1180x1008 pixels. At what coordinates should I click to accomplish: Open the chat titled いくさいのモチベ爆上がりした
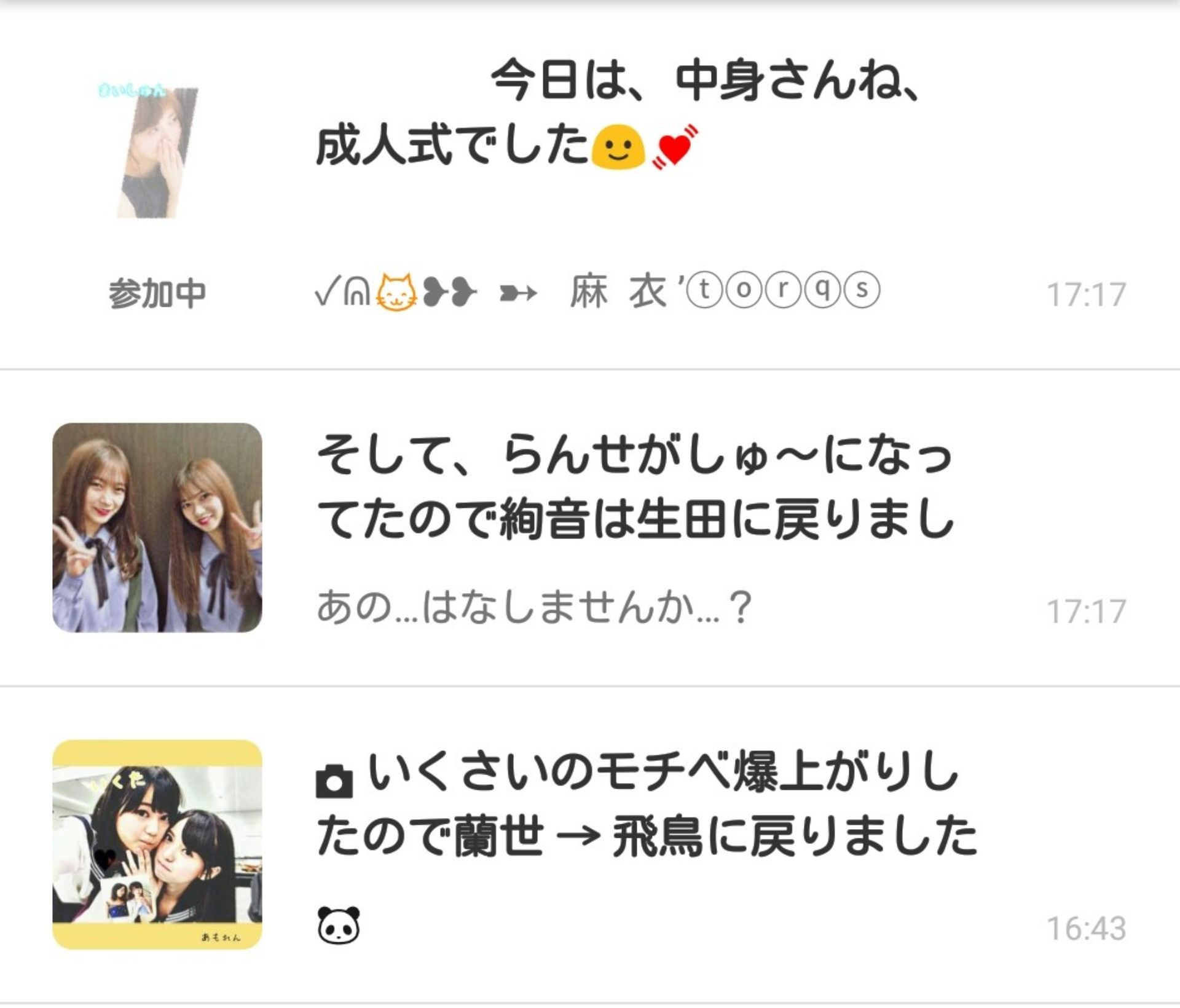(645, 805)
